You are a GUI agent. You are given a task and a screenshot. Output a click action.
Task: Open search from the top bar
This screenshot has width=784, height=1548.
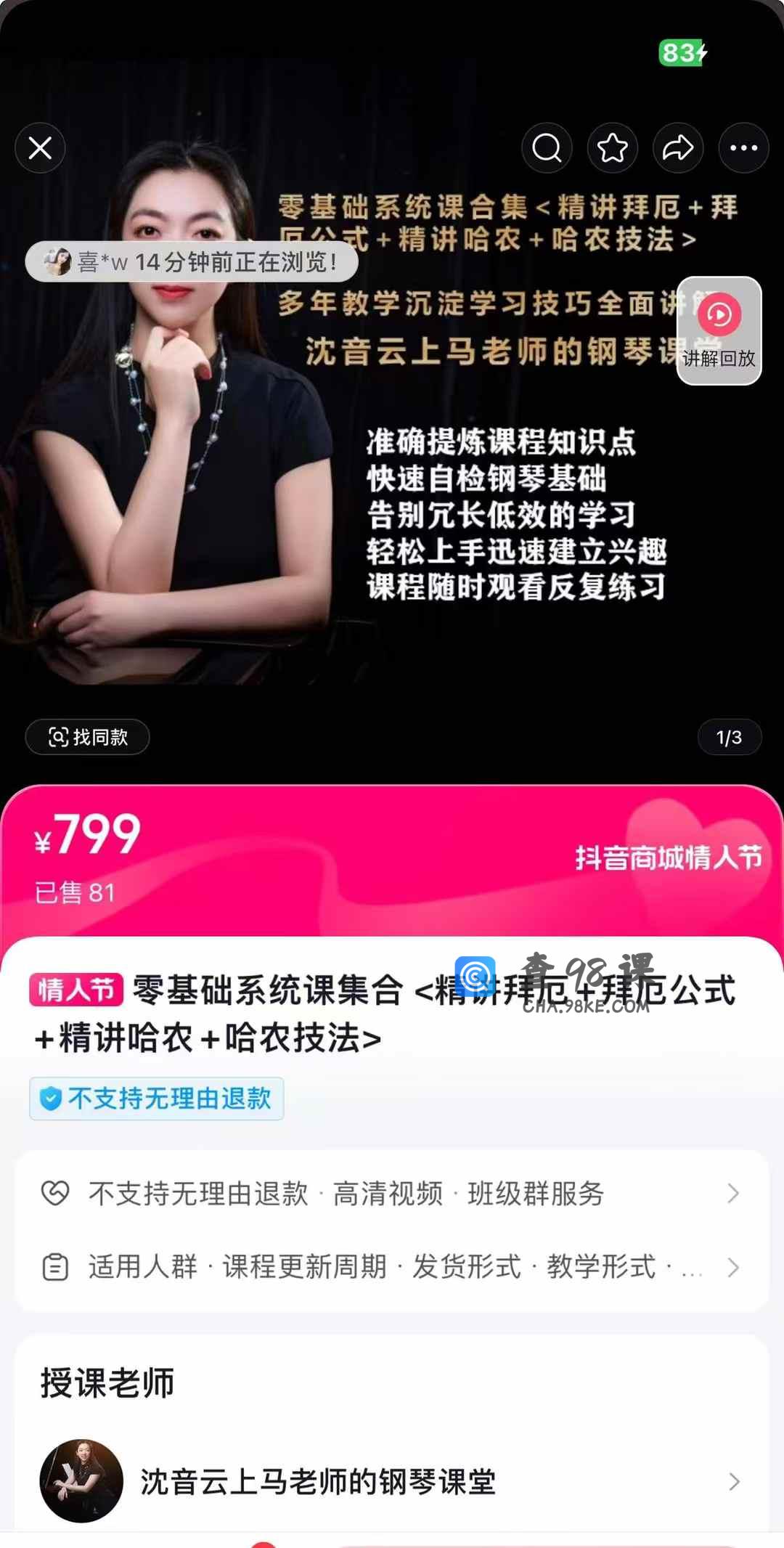click(x=547, y=148)
